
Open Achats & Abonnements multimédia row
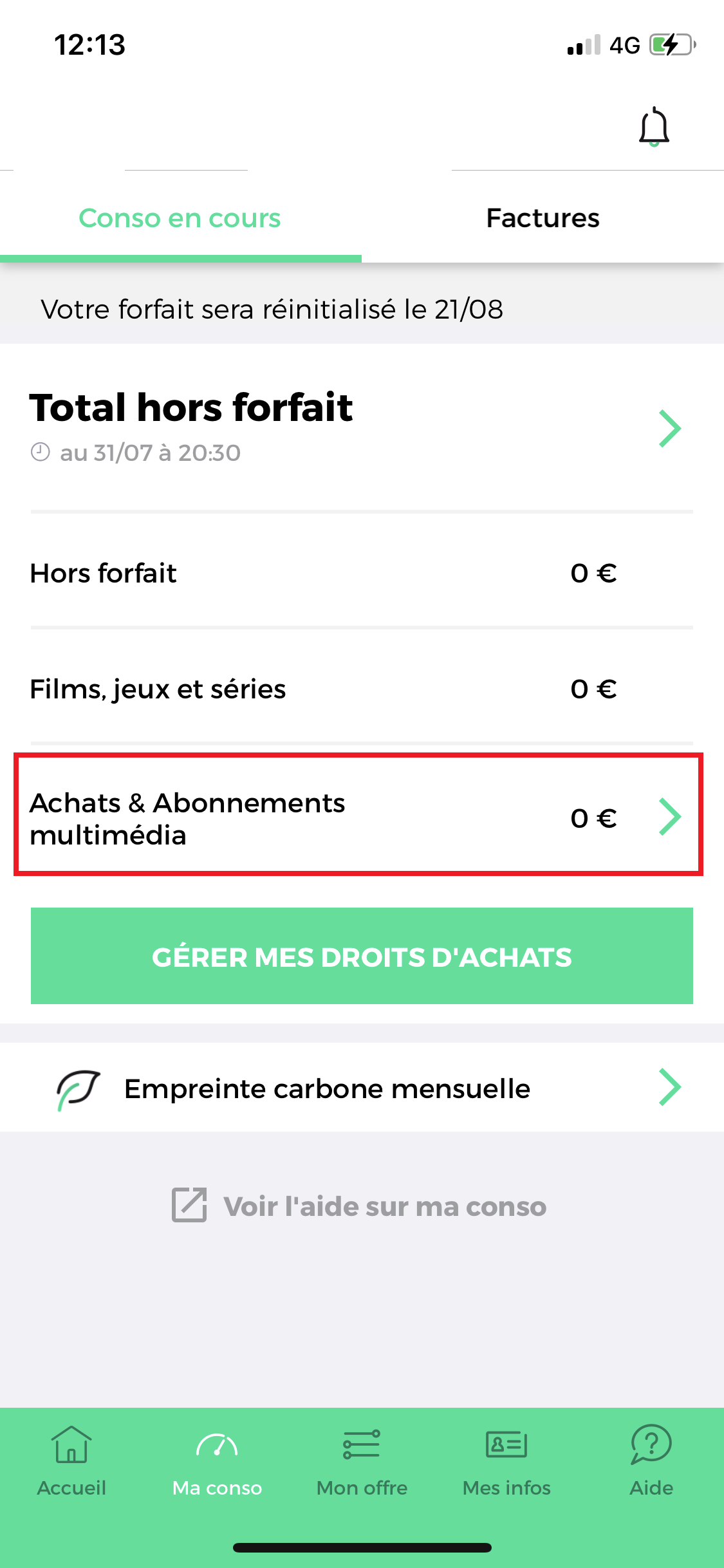[358, 818]
